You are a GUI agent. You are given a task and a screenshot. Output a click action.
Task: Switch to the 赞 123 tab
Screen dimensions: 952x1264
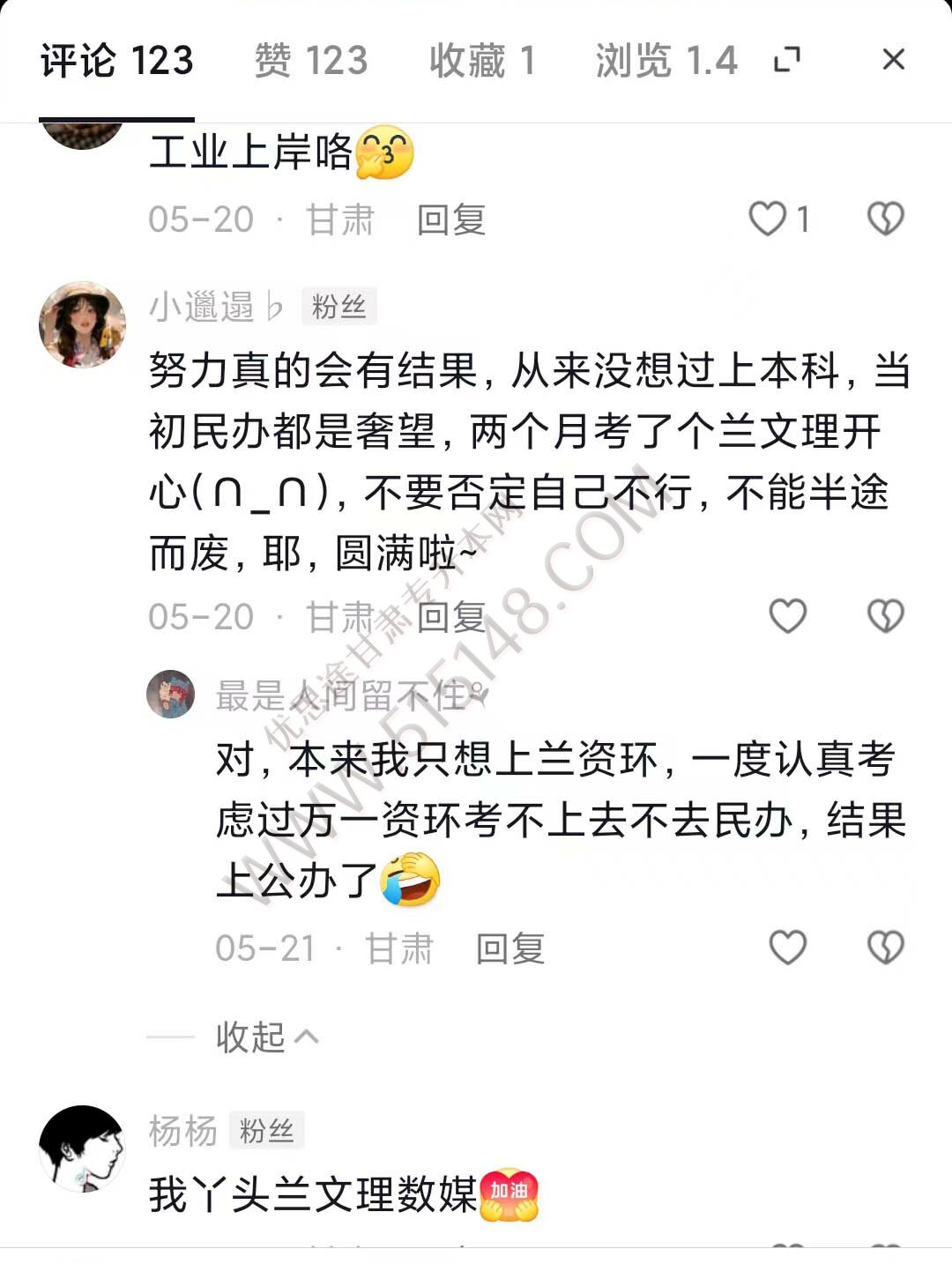(x=310, y=61)
